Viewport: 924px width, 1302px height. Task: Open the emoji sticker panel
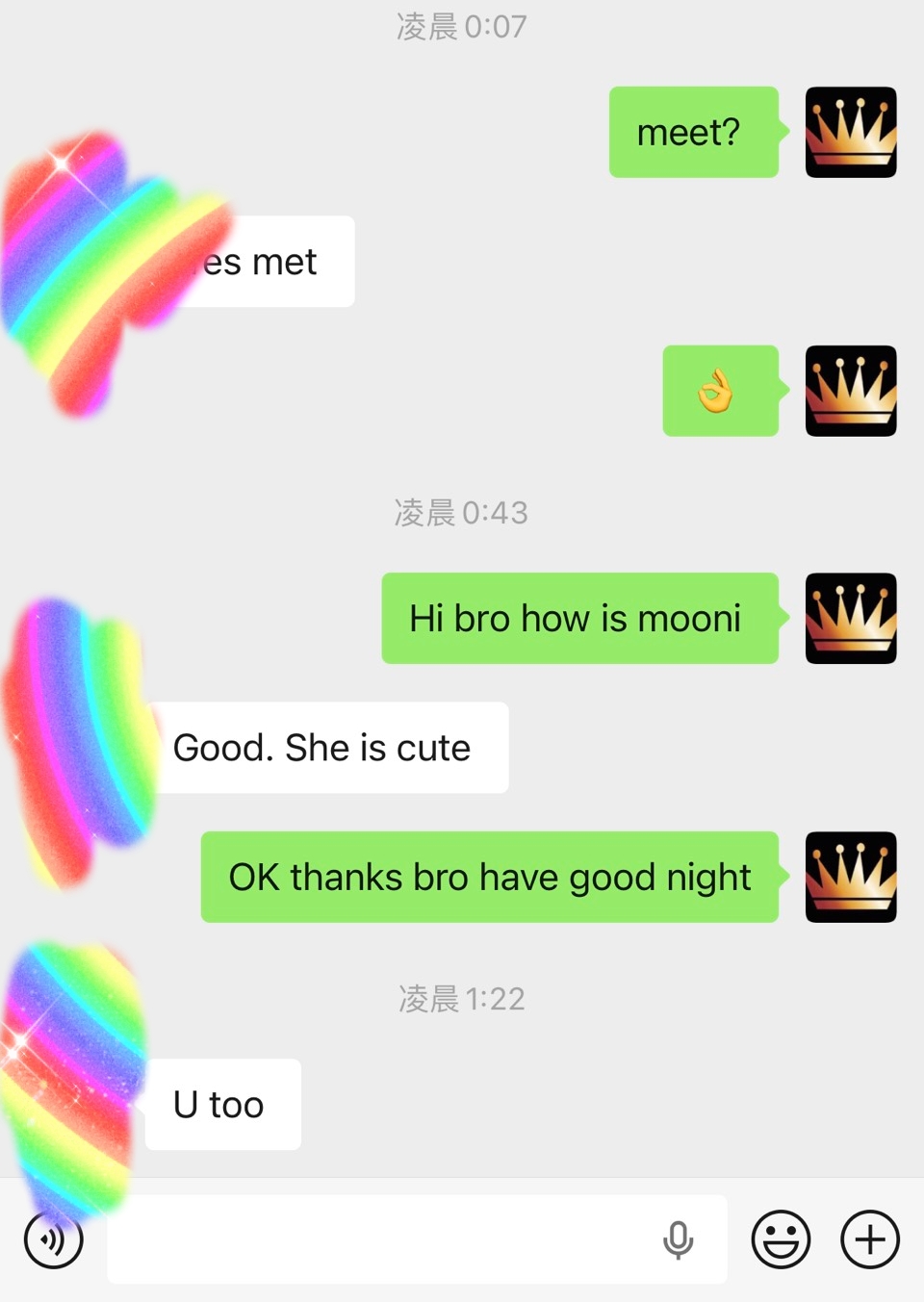[x=781, y=1239]
